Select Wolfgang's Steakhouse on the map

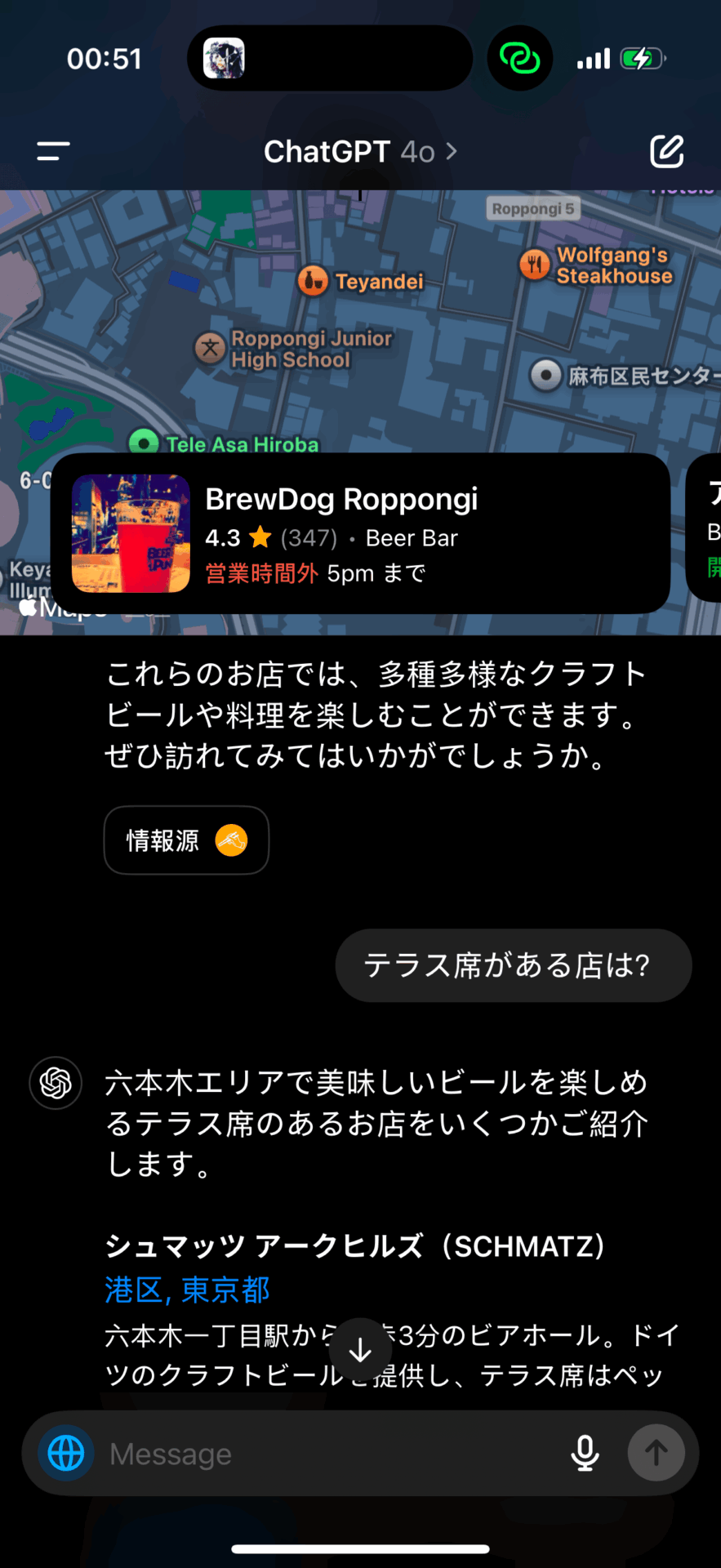pos(535,265)
